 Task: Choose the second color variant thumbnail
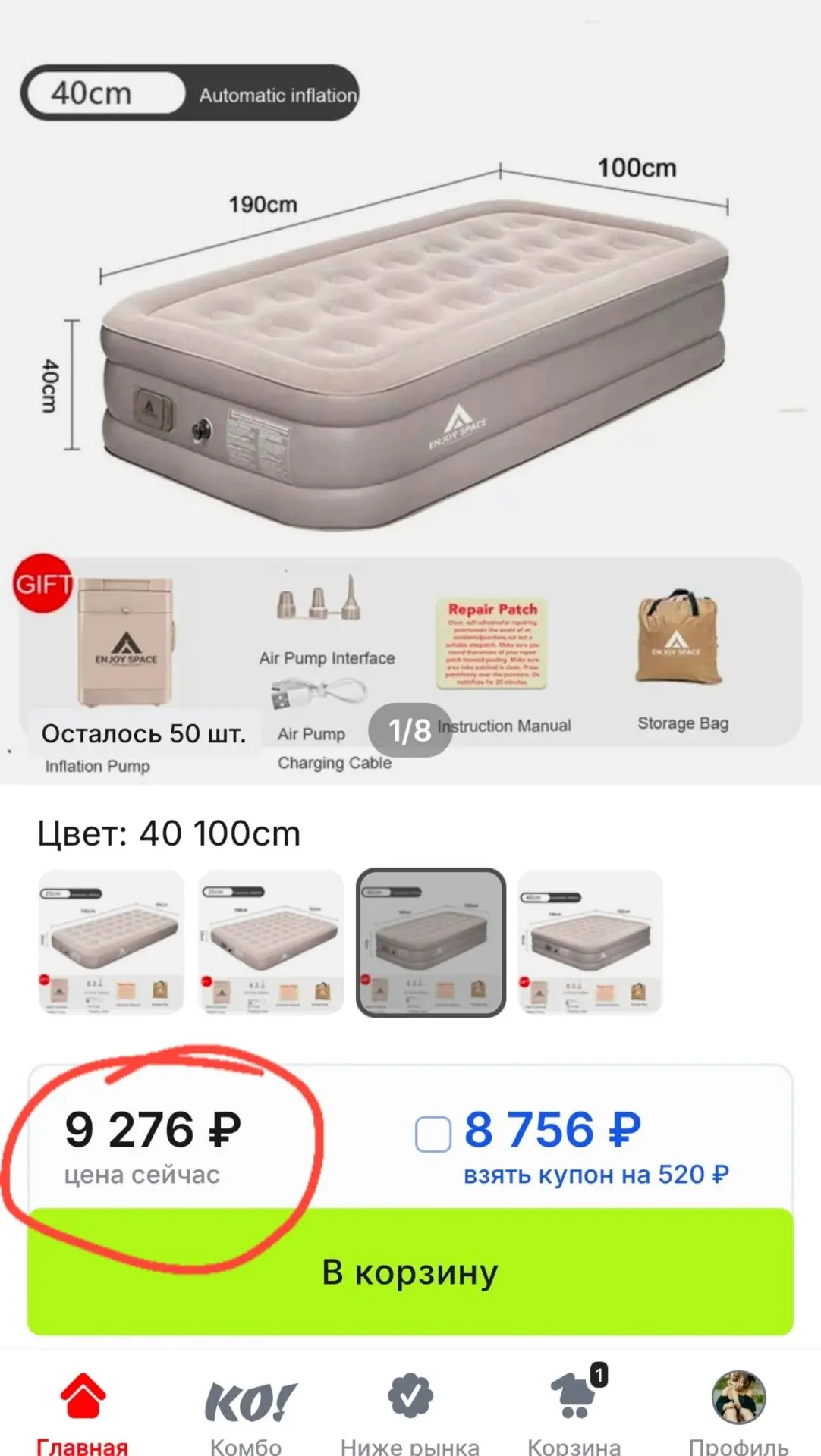click(x=271, y=942)
